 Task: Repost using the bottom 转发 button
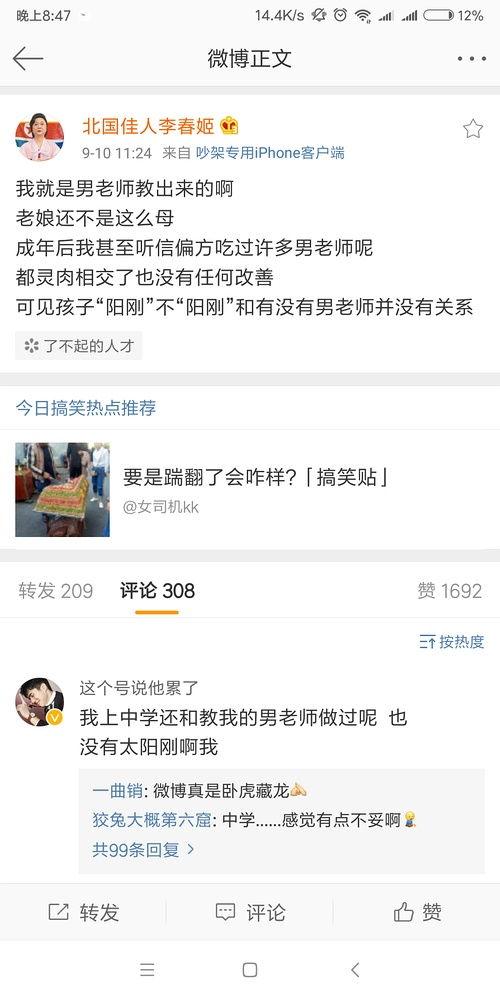84,912
